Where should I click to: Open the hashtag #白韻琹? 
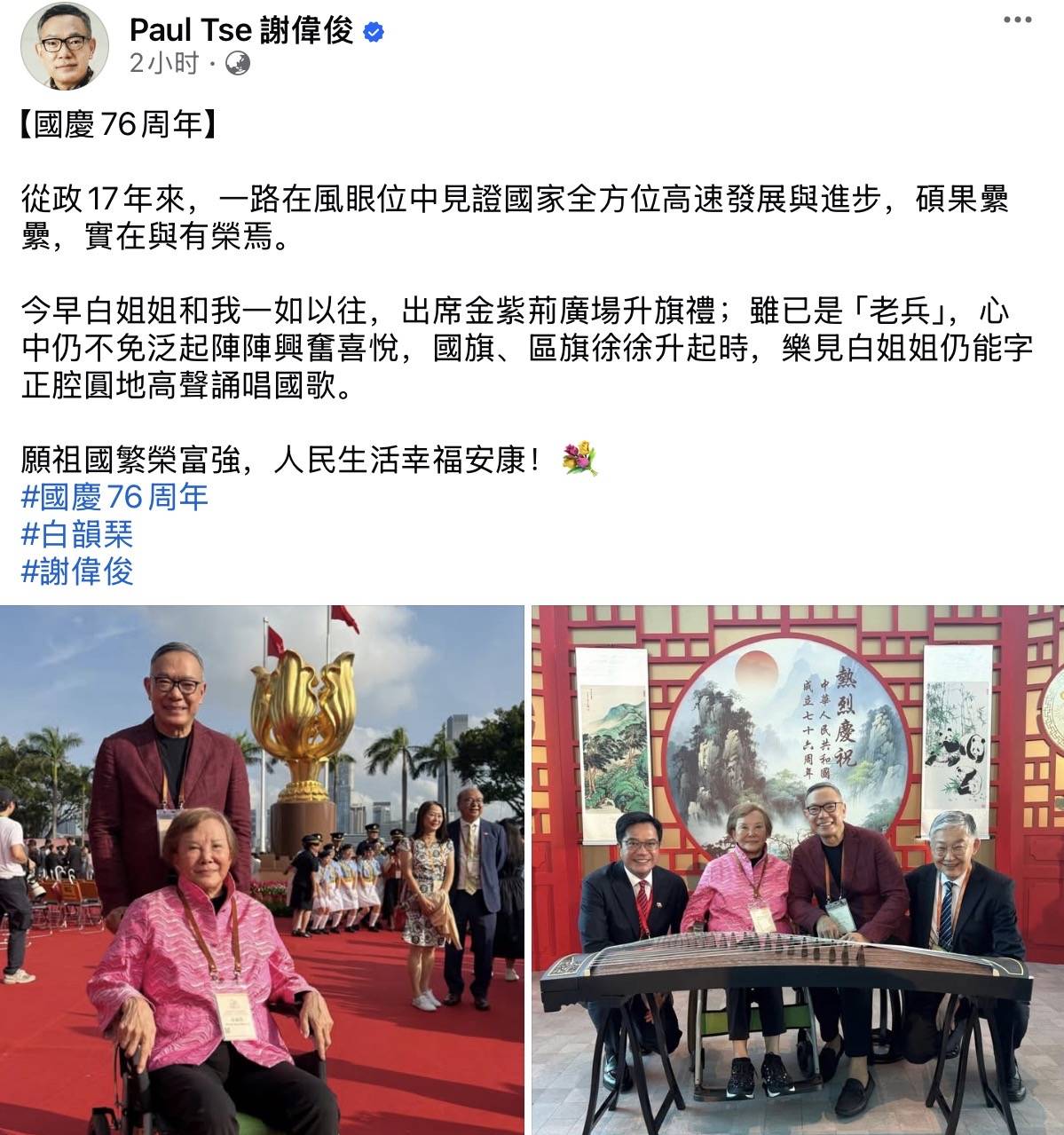point(77,533)
